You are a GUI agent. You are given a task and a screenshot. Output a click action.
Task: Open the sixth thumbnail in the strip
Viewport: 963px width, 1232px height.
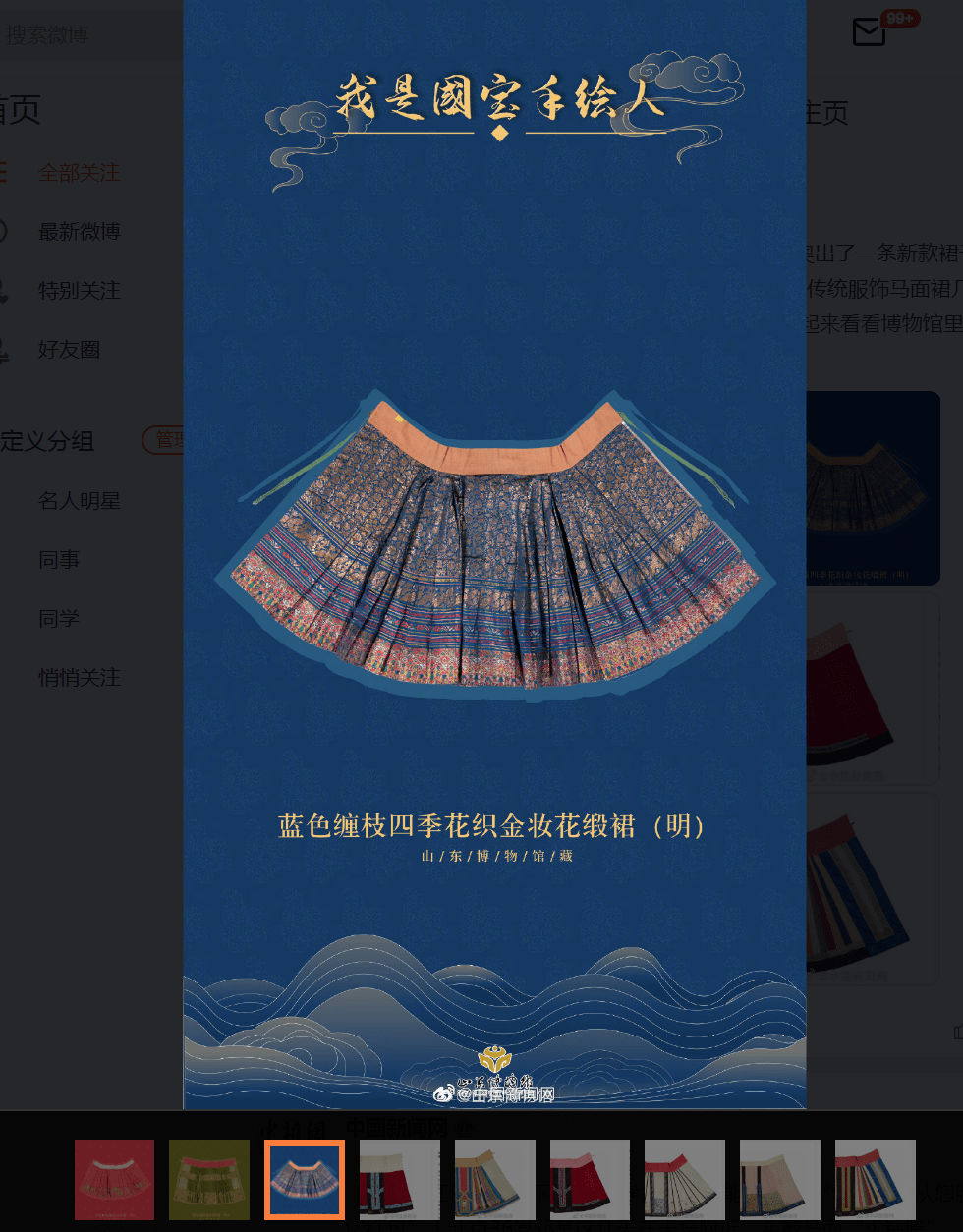[590, 1179]
